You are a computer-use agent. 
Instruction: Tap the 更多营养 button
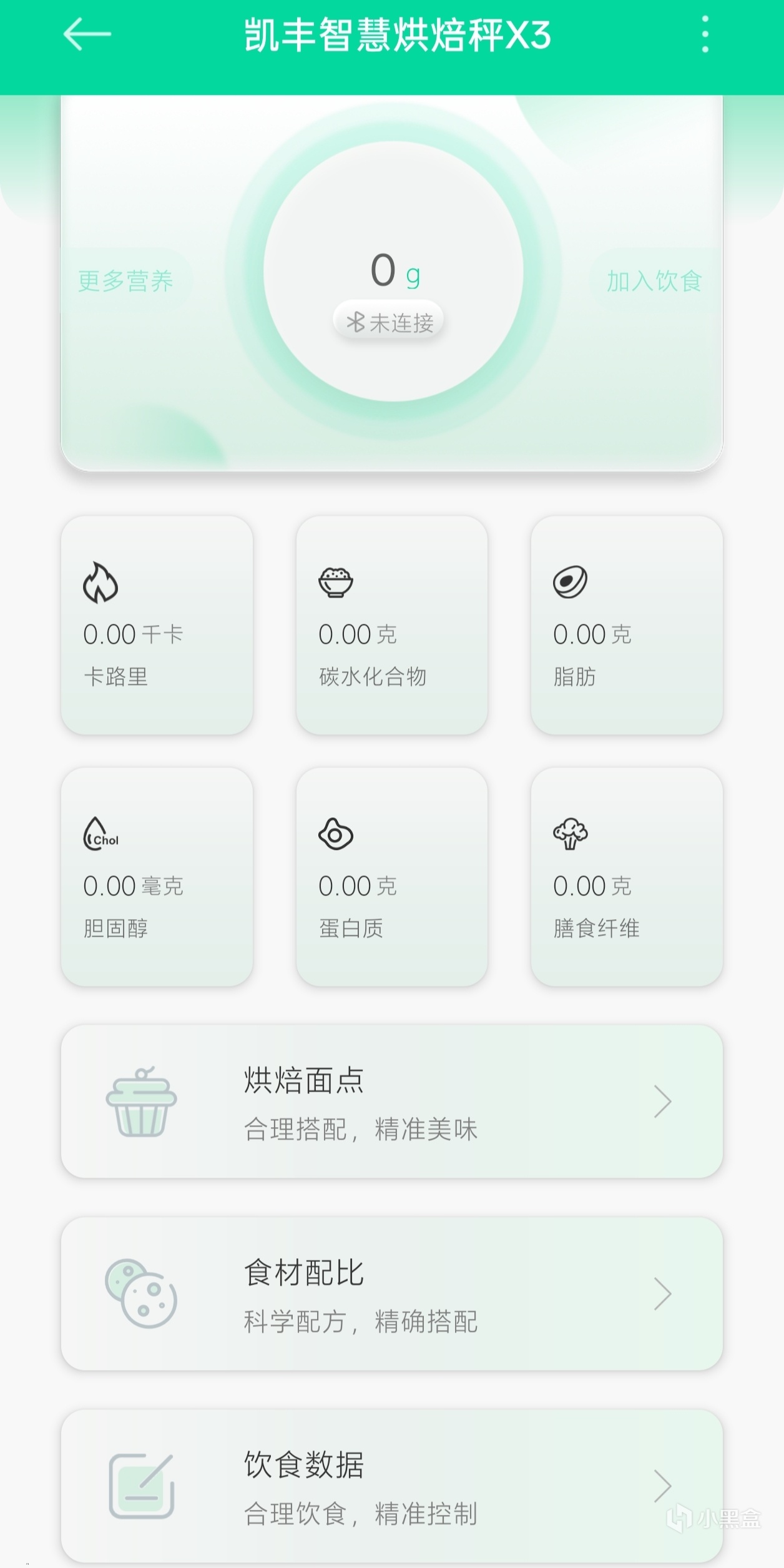125,281
